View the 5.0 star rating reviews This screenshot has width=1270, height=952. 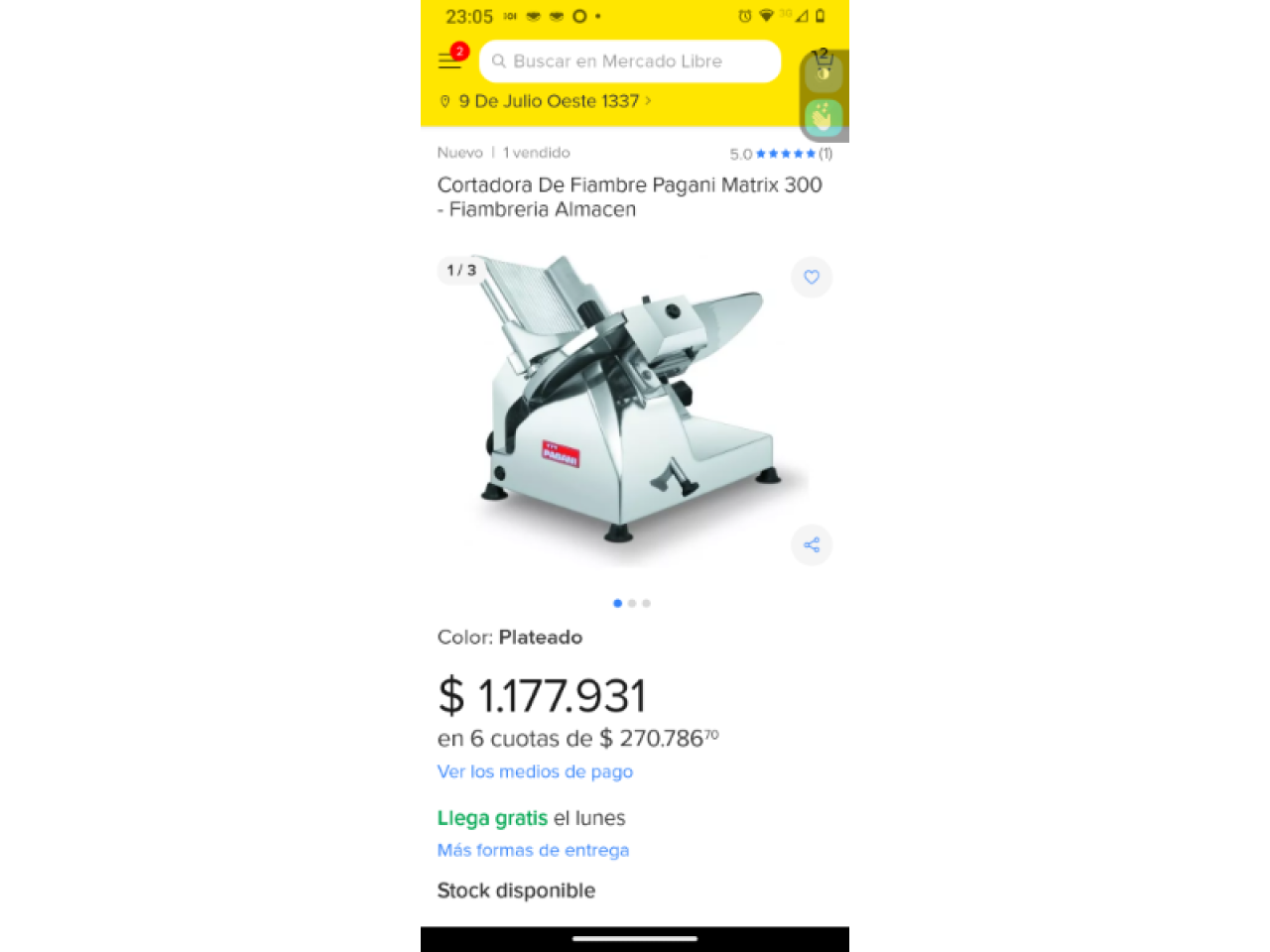781,154
